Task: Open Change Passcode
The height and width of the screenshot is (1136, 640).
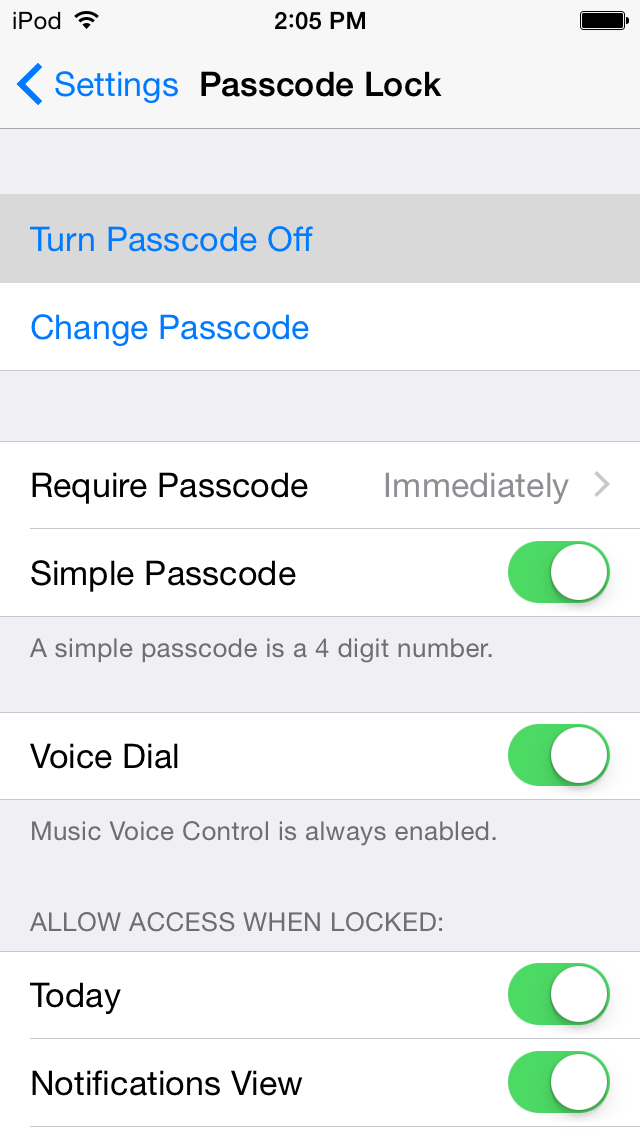Action: [x=170, y=328]
